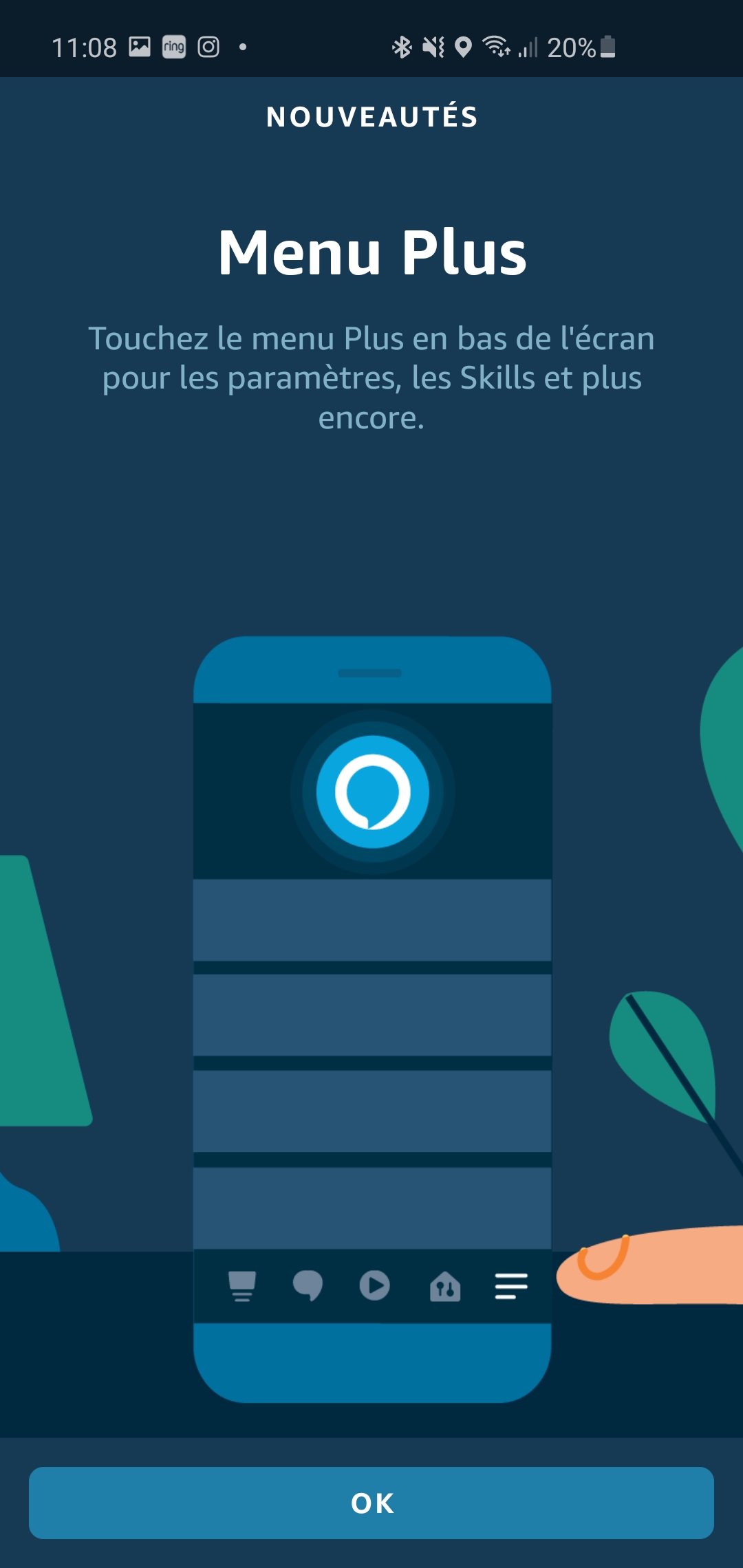Viewport: 743px width, 1568px height.
Task: Tap OK to dismiss the Menu Plus intro
Action: pyautogui.click(x=371, y=1503)
